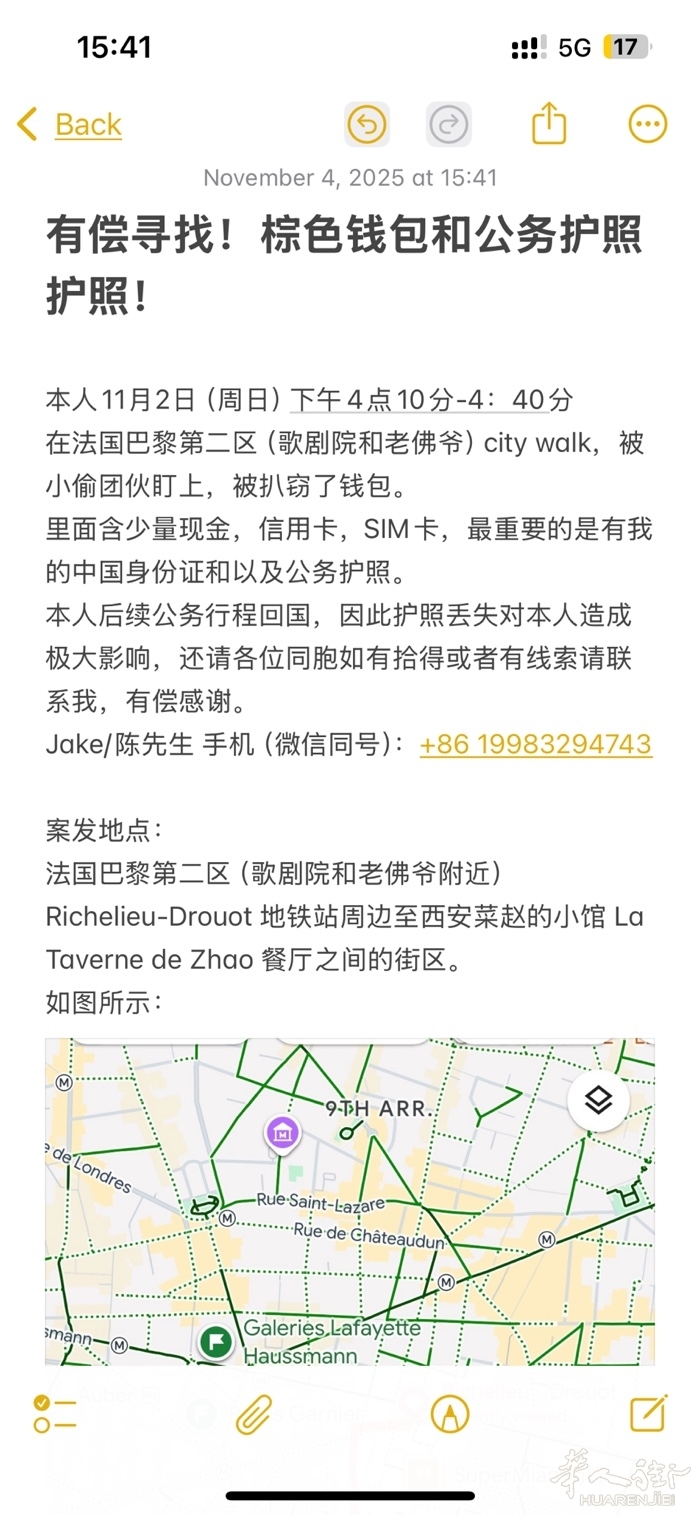Open the more options menu
700x1515 pixels.
point(647,125)
